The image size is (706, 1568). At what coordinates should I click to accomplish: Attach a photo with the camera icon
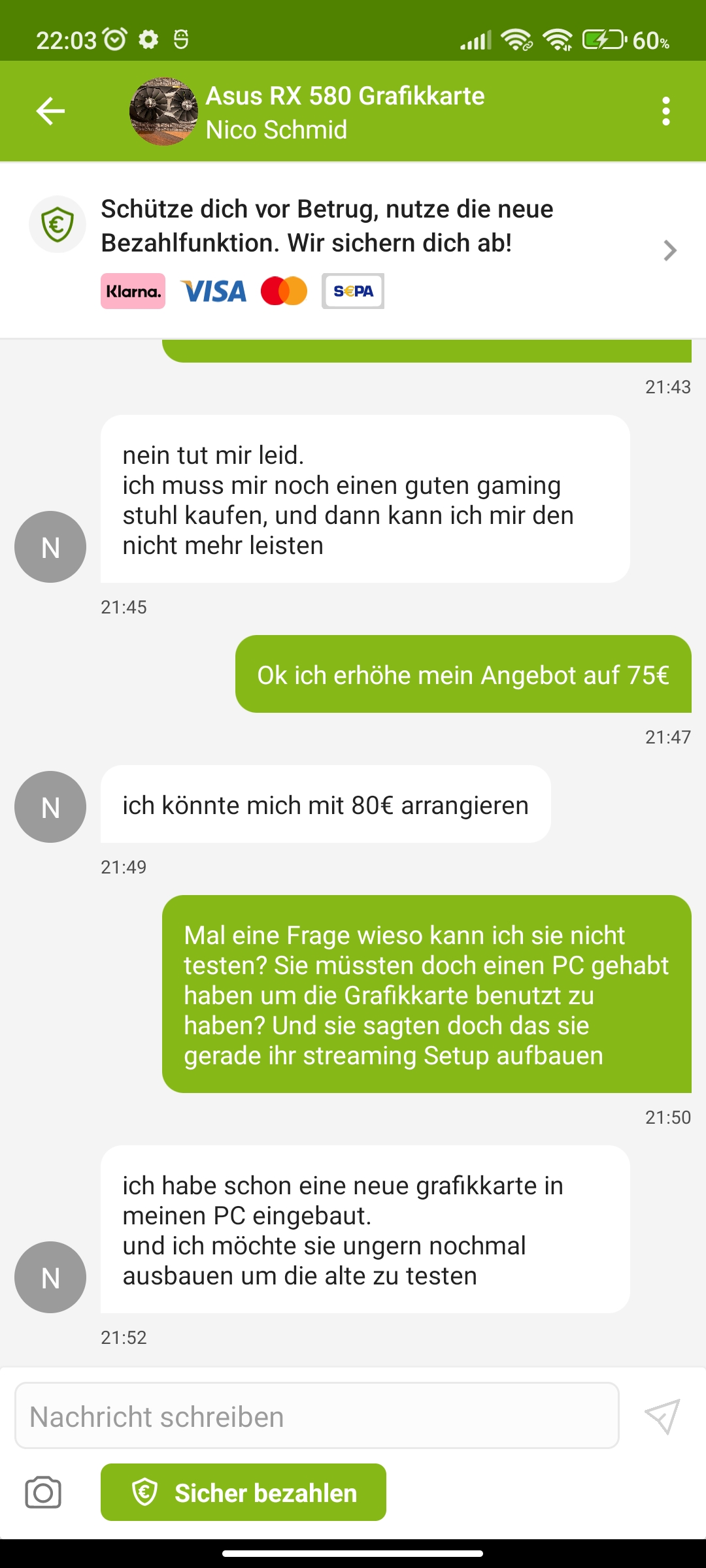click(43, 1493)
